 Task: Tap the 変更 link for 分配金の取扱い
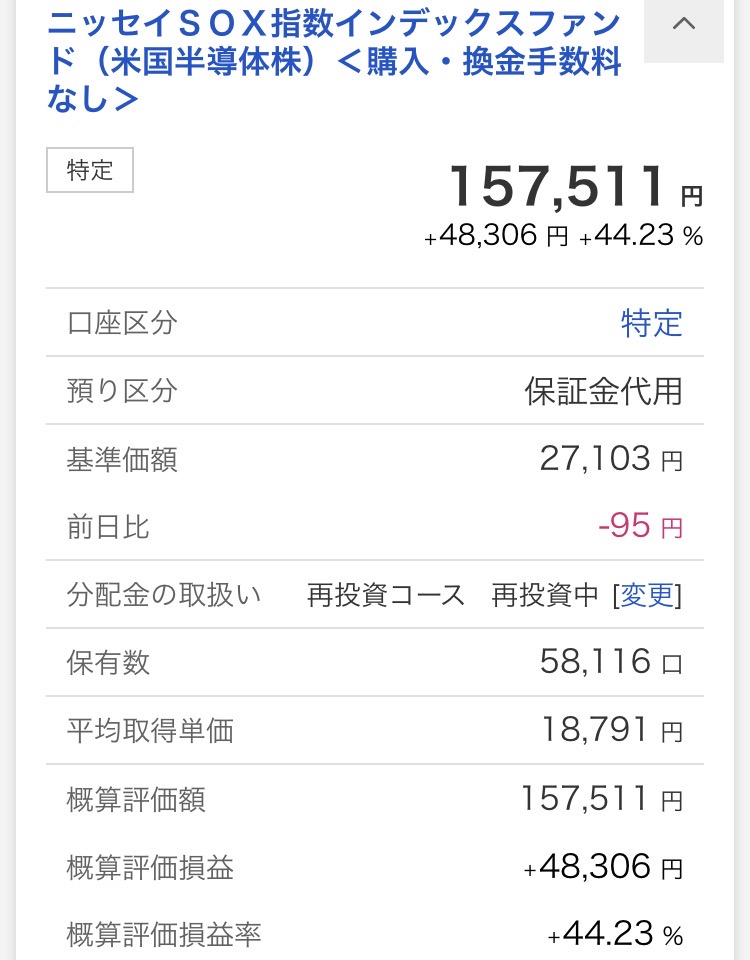pos(648,596)
